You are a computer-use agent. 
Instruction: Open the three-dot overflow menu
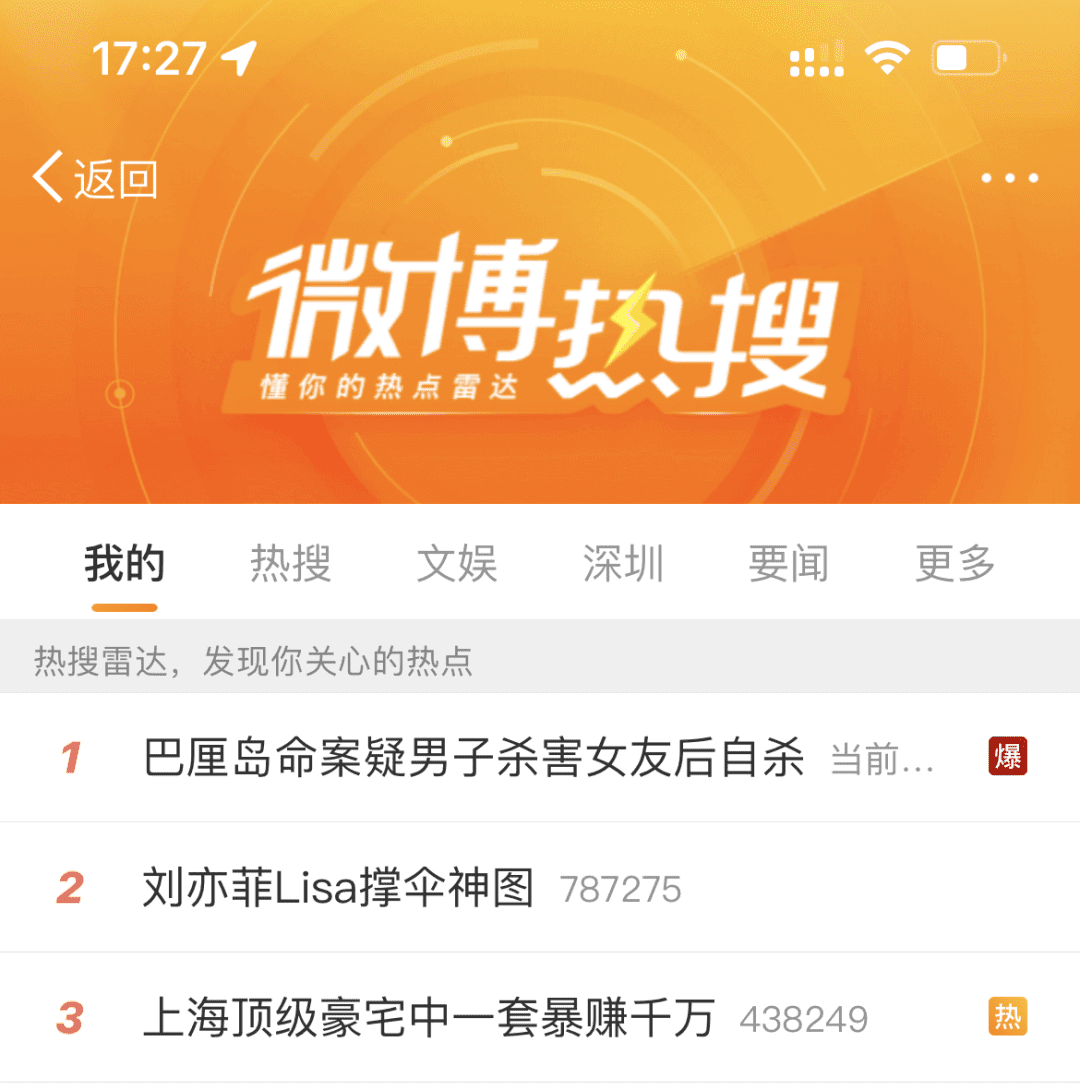tap(1009, 179)
